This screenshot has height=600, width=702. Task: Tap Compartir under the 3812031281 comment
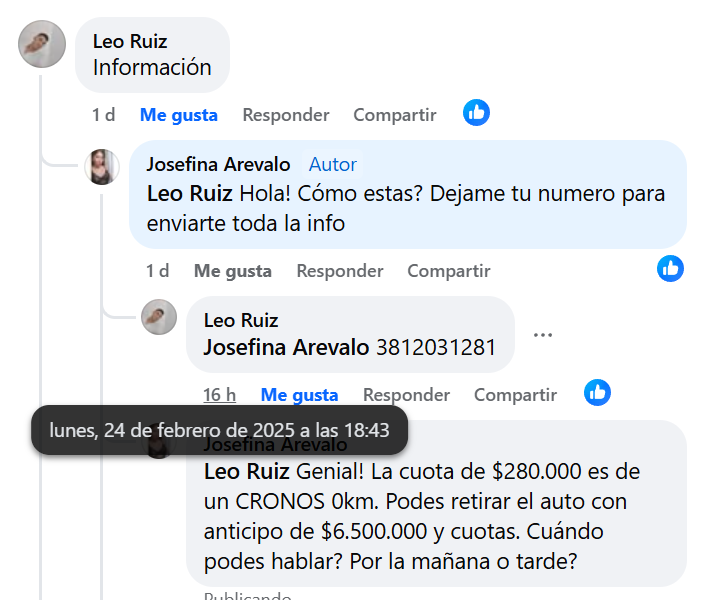point(515,395)
